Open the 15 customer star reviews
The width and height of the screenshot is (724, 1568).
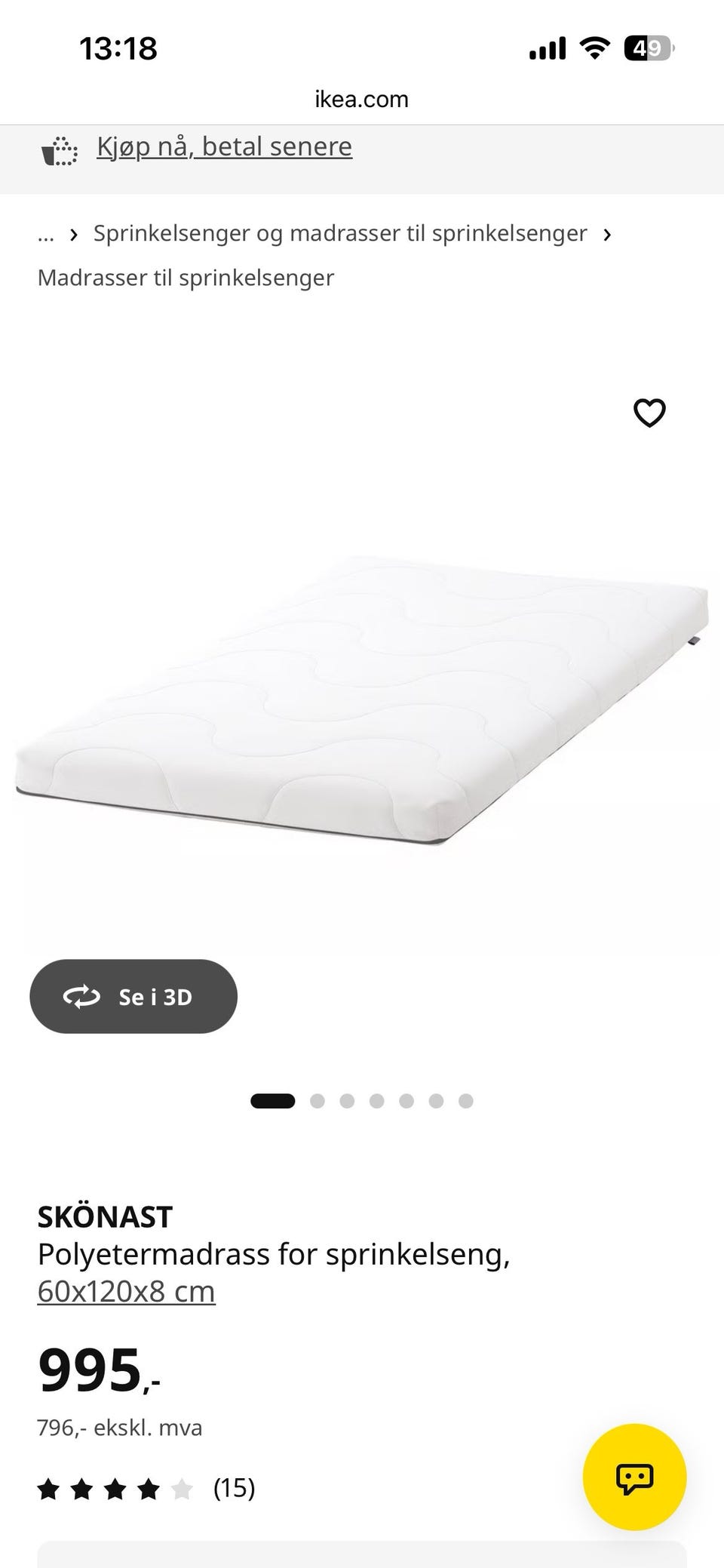click(146, 1488)
